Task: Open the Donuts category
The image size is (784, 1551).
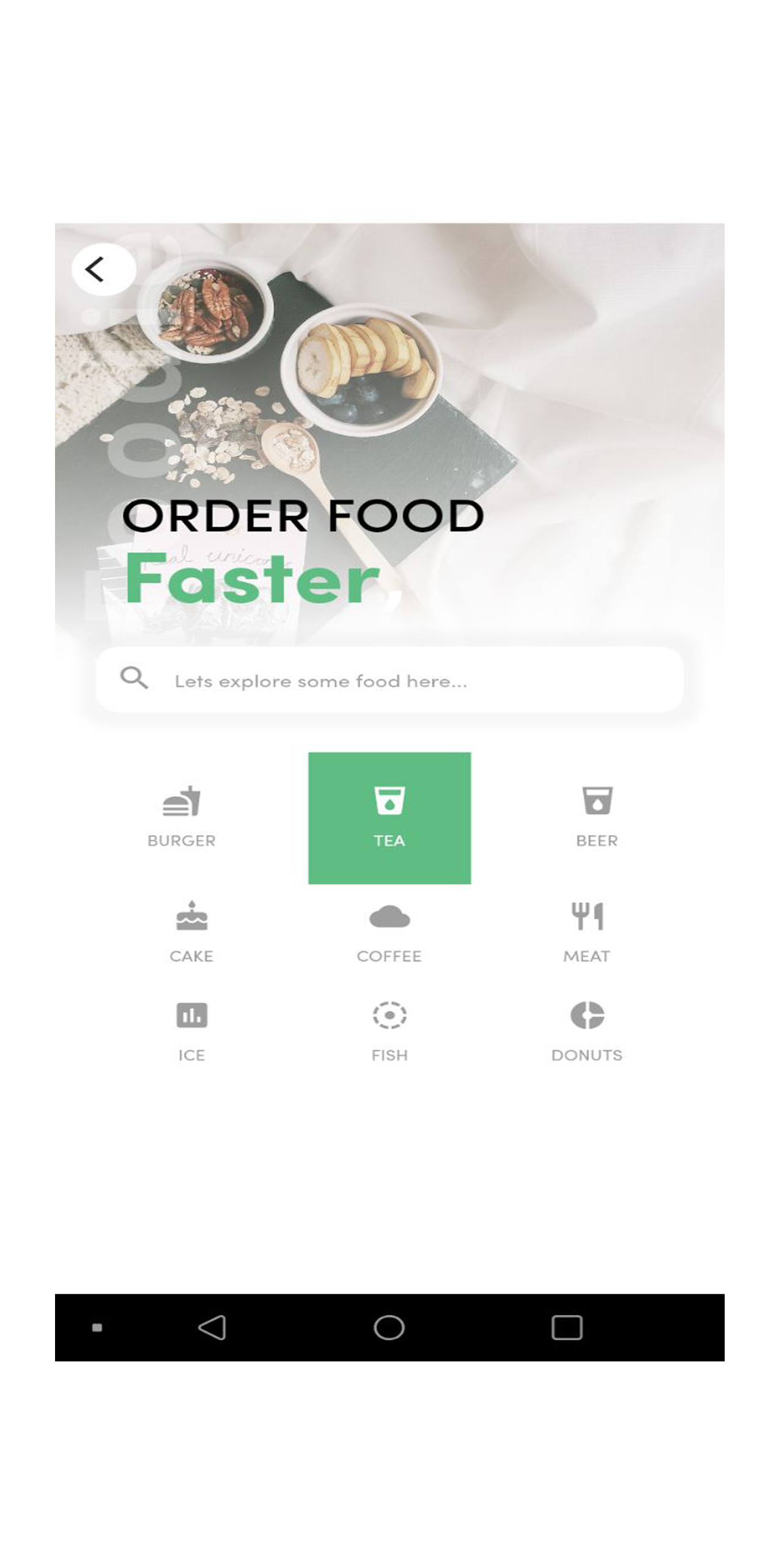Action: click(x=586, y=1031)
